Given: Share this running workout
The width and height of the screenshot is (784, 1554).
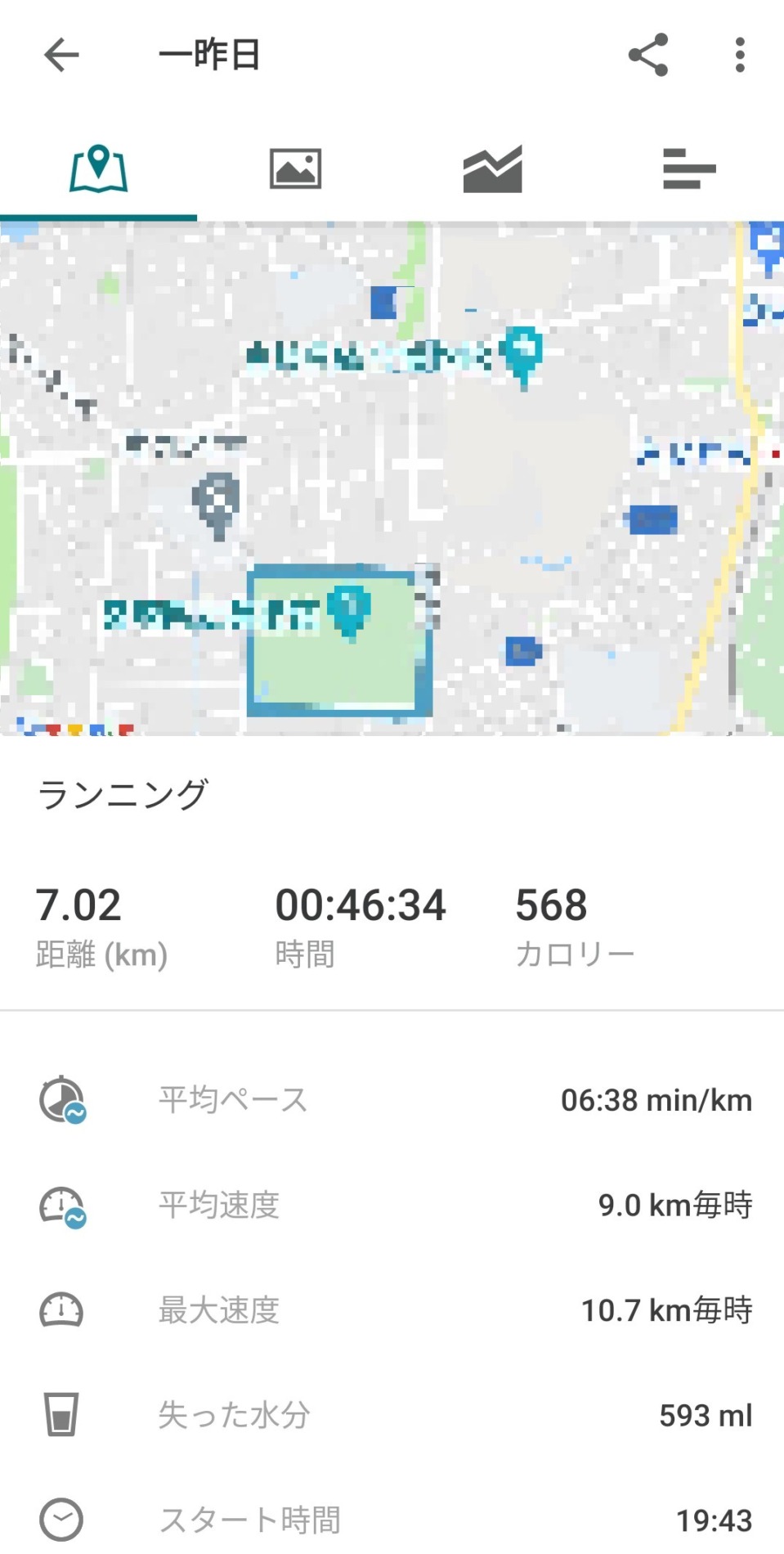Looking at the screenshot, I should (x=648, y=55).
